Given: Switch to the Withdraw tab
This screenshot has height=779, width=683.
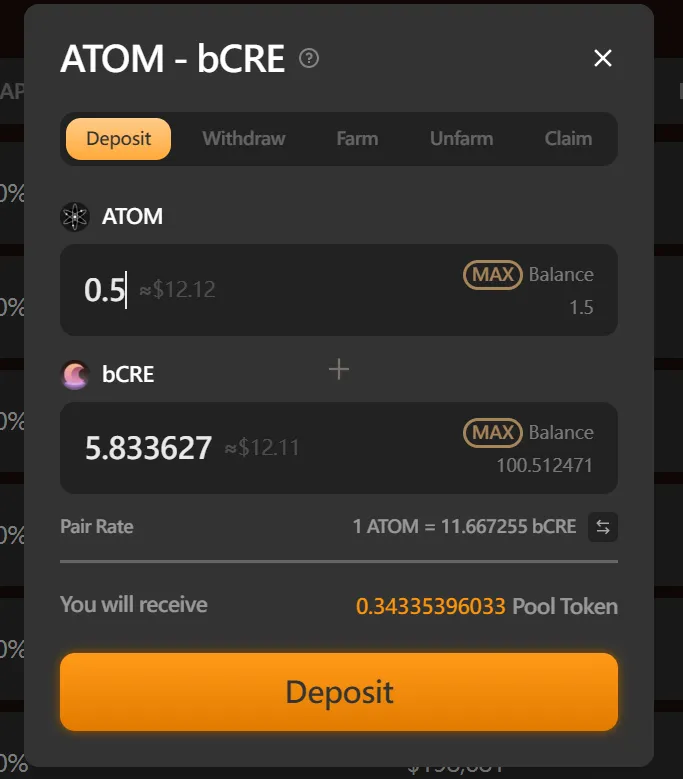Looking at the screenshot, I should (244, 139).
